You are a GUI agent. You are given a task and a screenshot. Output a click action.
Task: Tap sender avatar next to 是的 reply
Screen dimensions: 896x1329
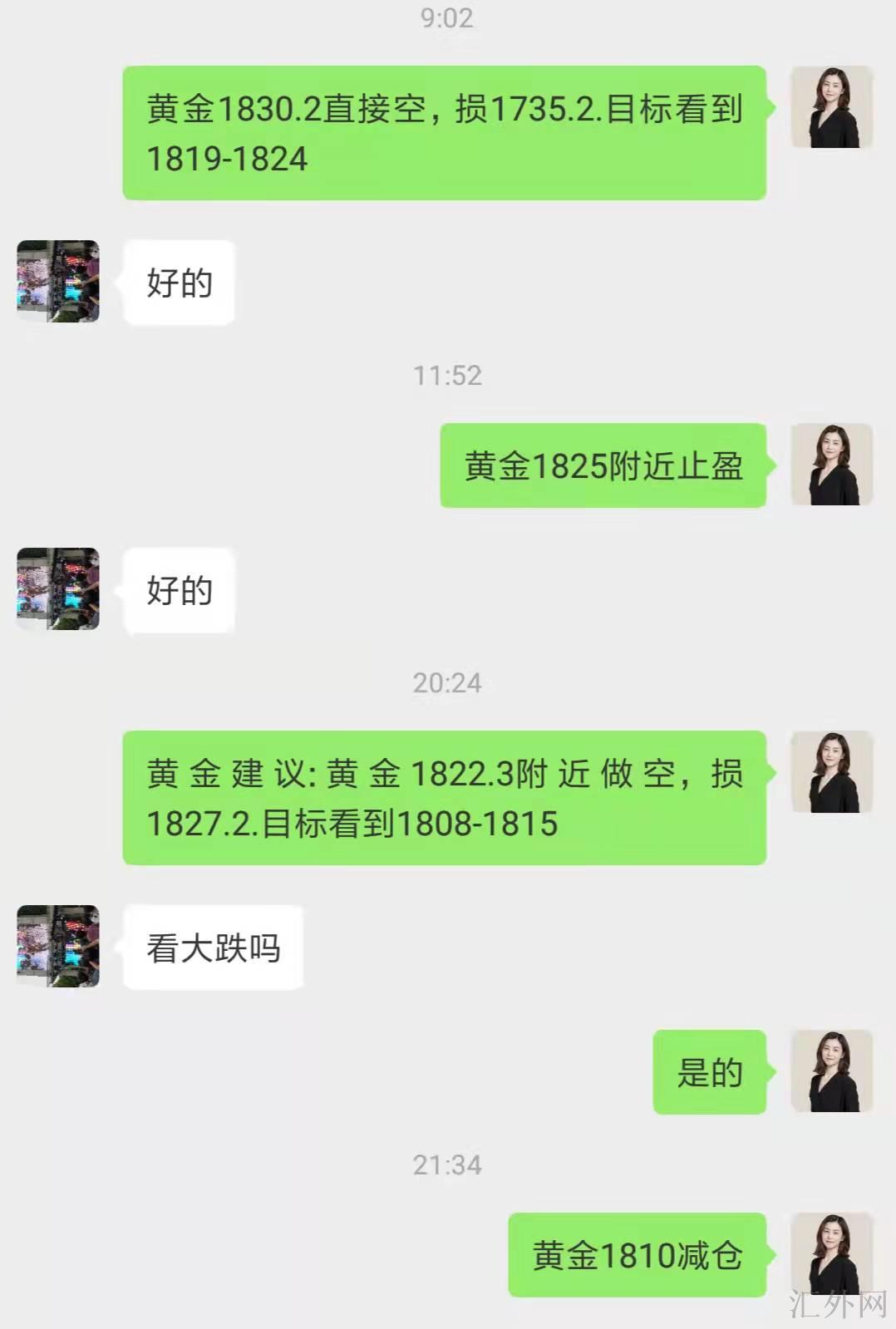pos(831,1071)
